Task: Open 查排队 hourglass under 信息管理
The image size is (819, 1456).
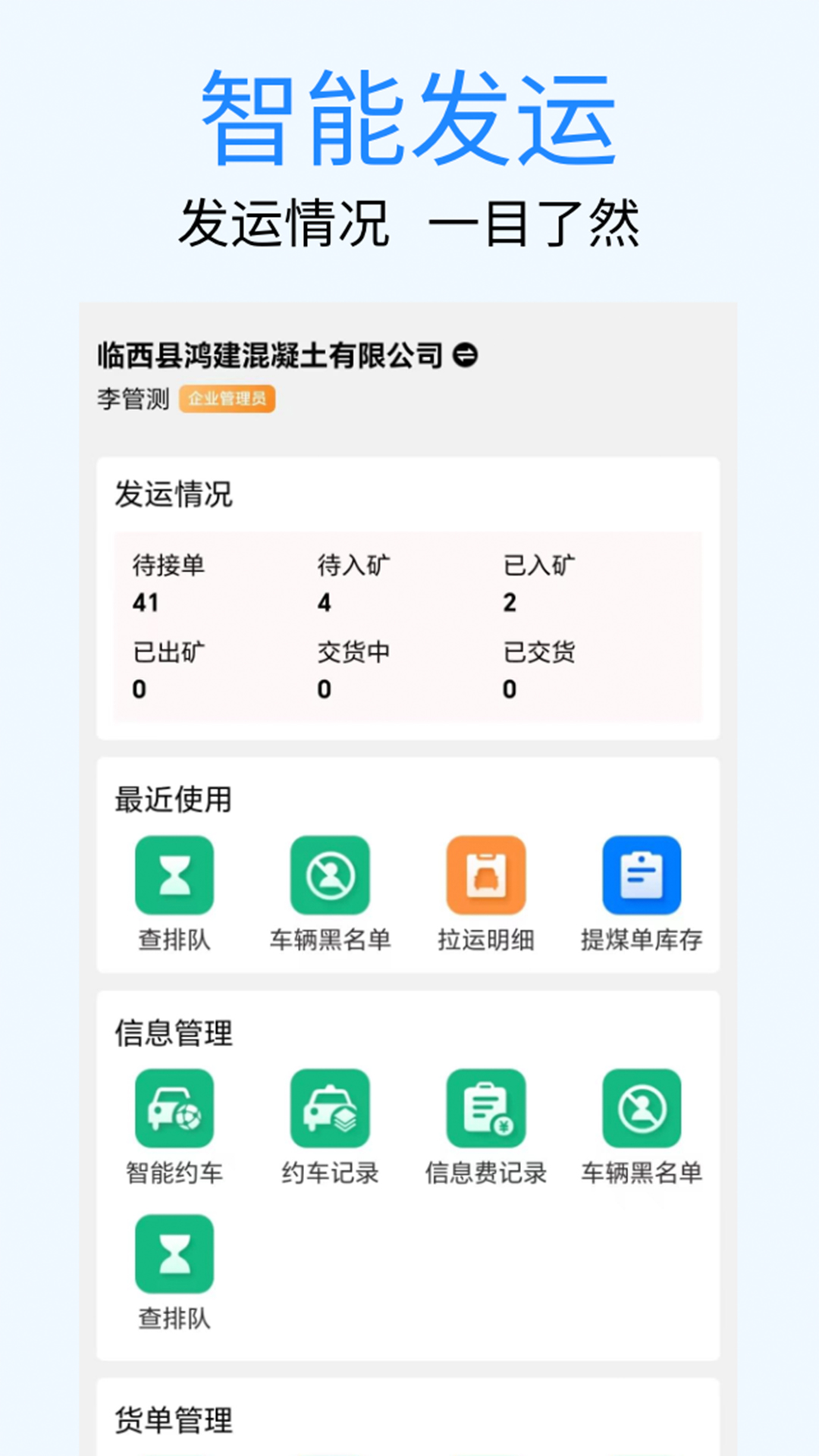Action: pos(174,1255)
